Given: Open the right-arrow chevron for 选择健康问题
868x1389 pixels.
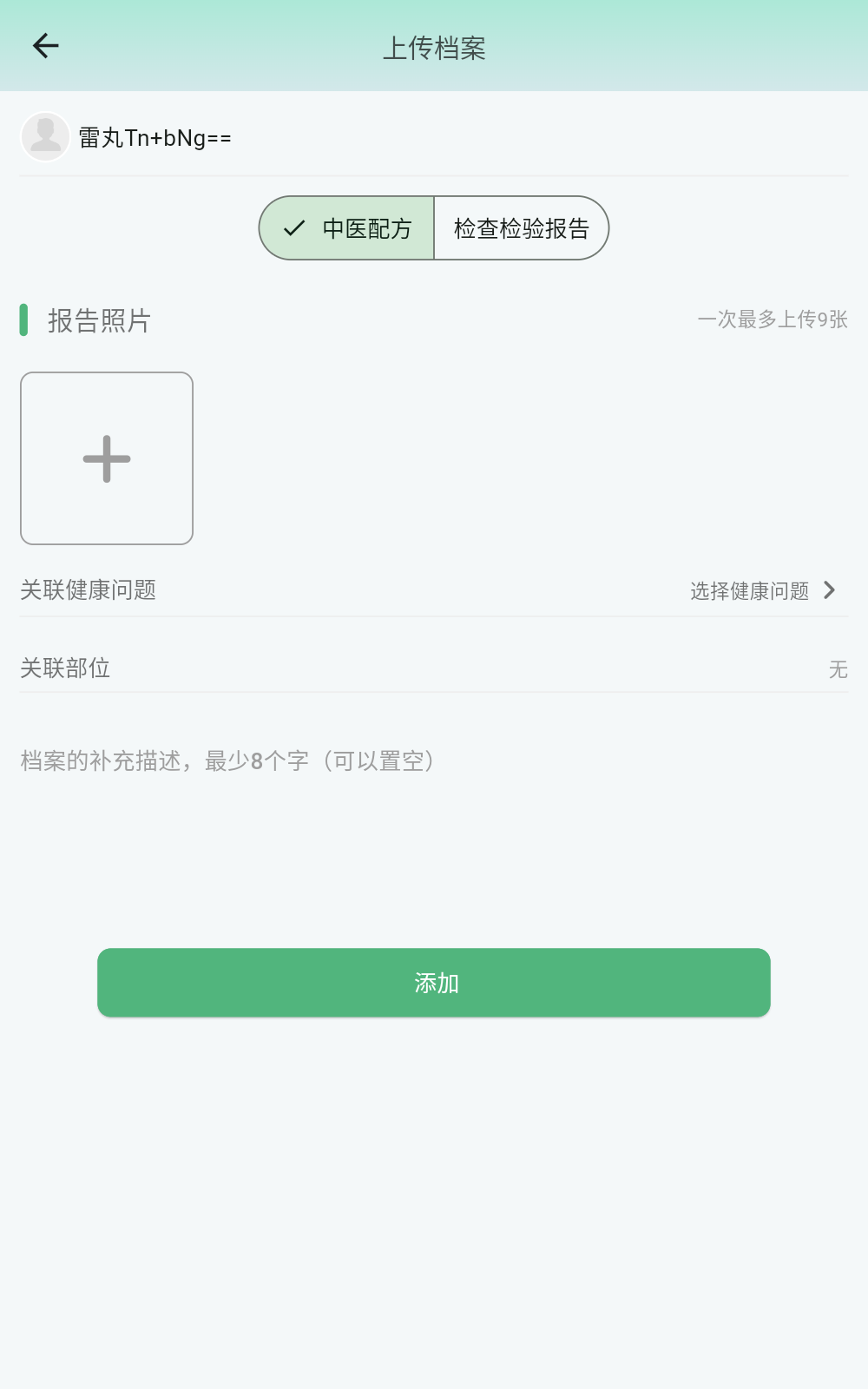Looking at the screenshot, I should point(831,590).
